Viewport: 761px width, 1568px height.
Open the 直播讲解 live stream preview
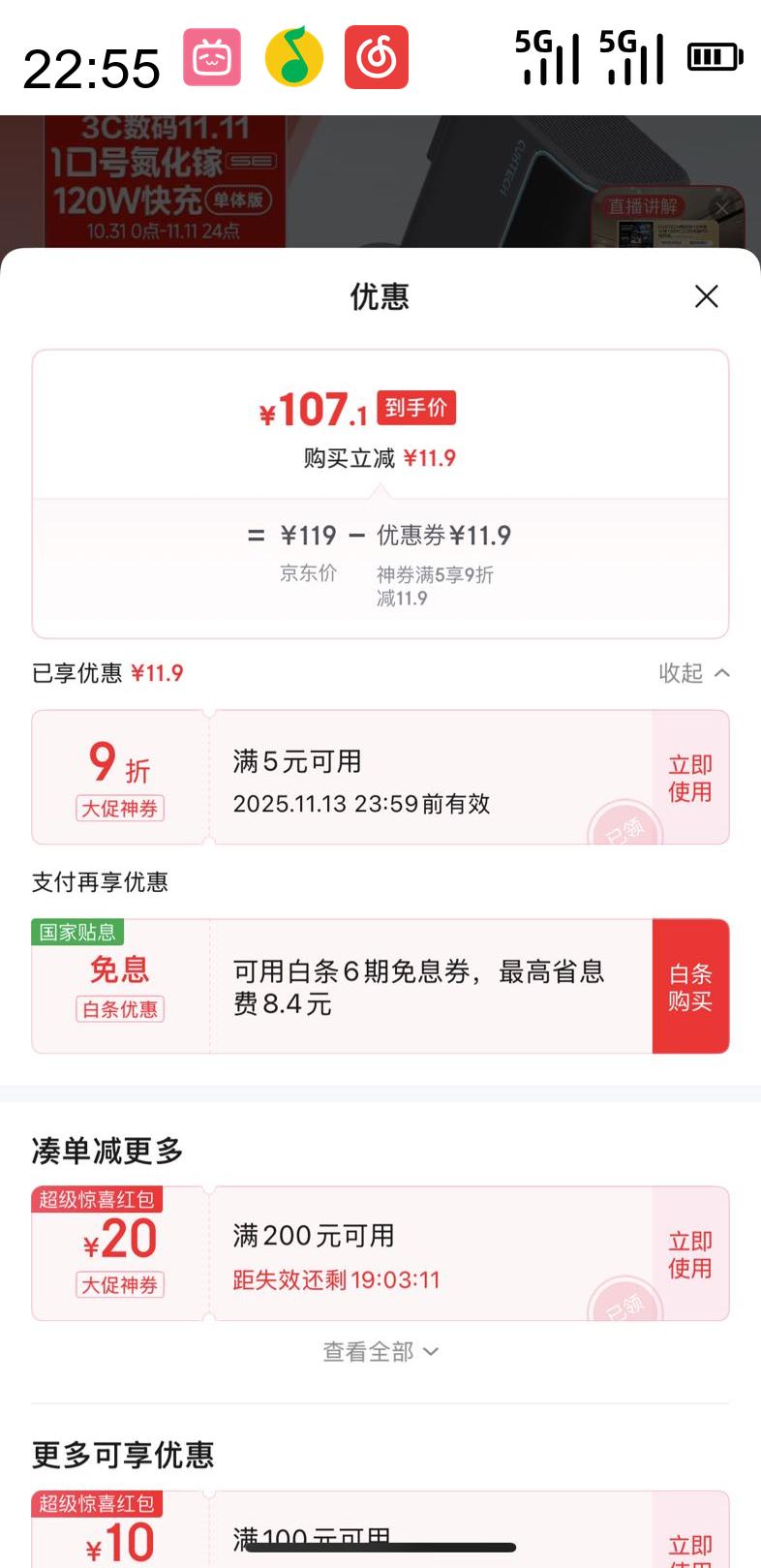[x=656, y=223]
